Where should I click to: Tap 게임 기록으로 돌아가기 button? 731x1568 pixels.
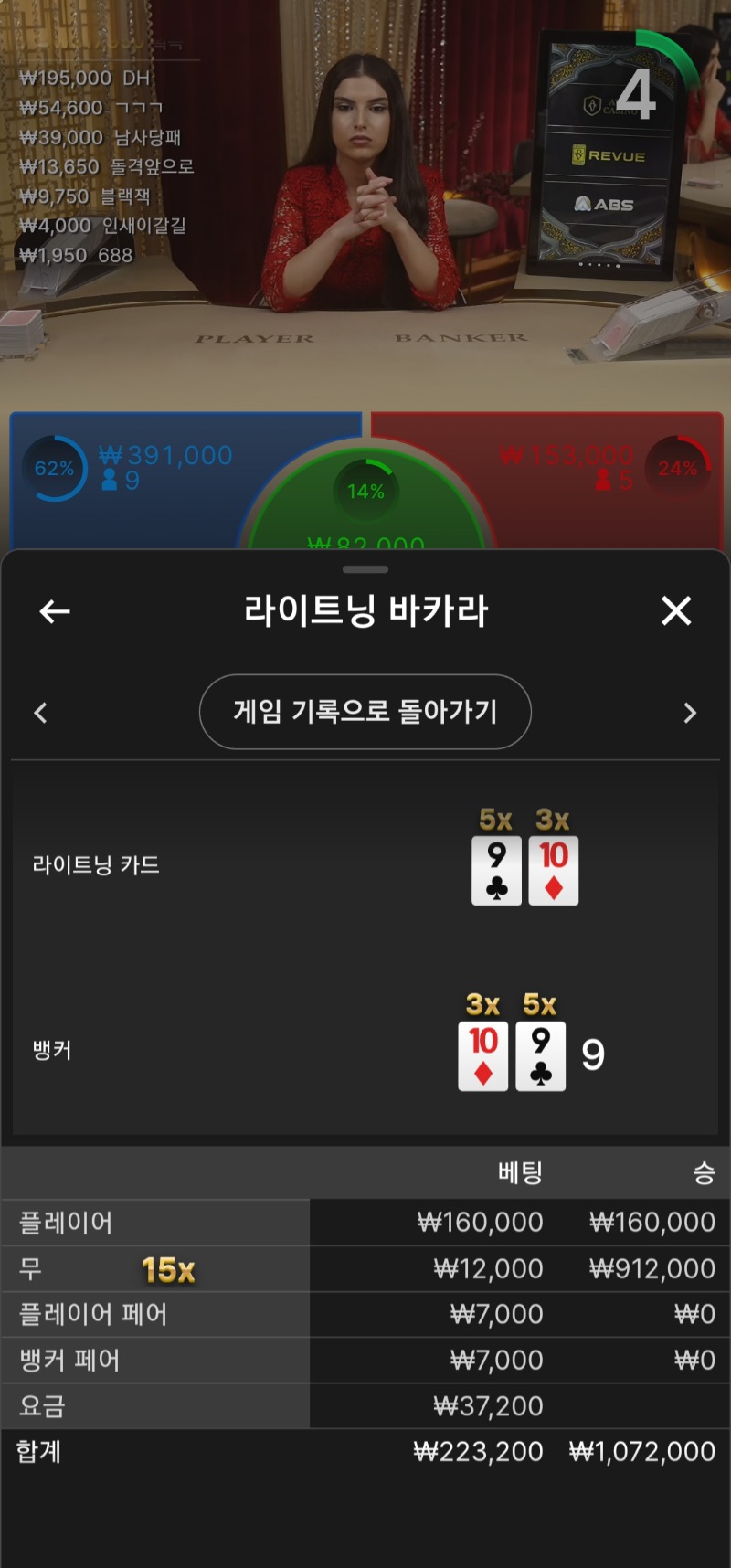coord(365,712)
